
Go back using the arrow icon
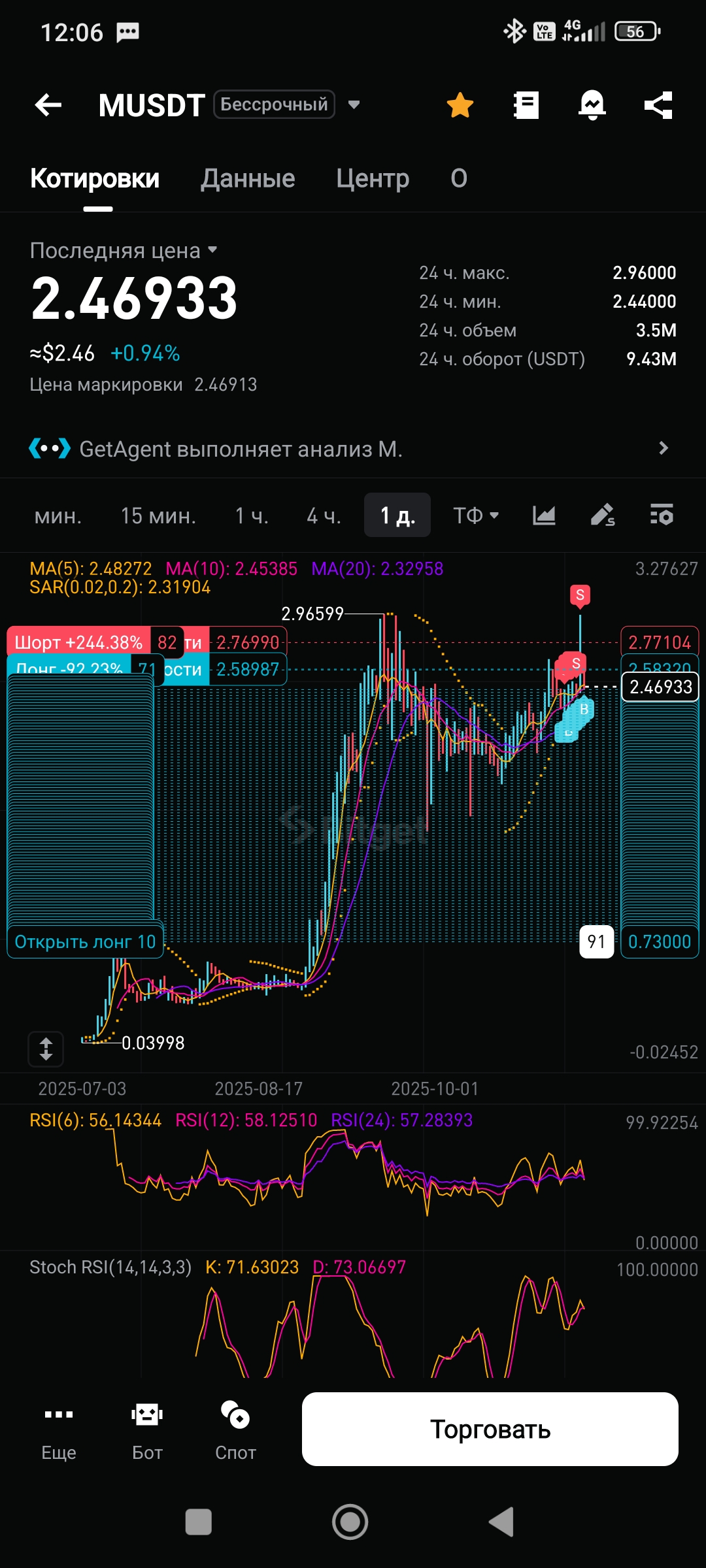(48, 105)
